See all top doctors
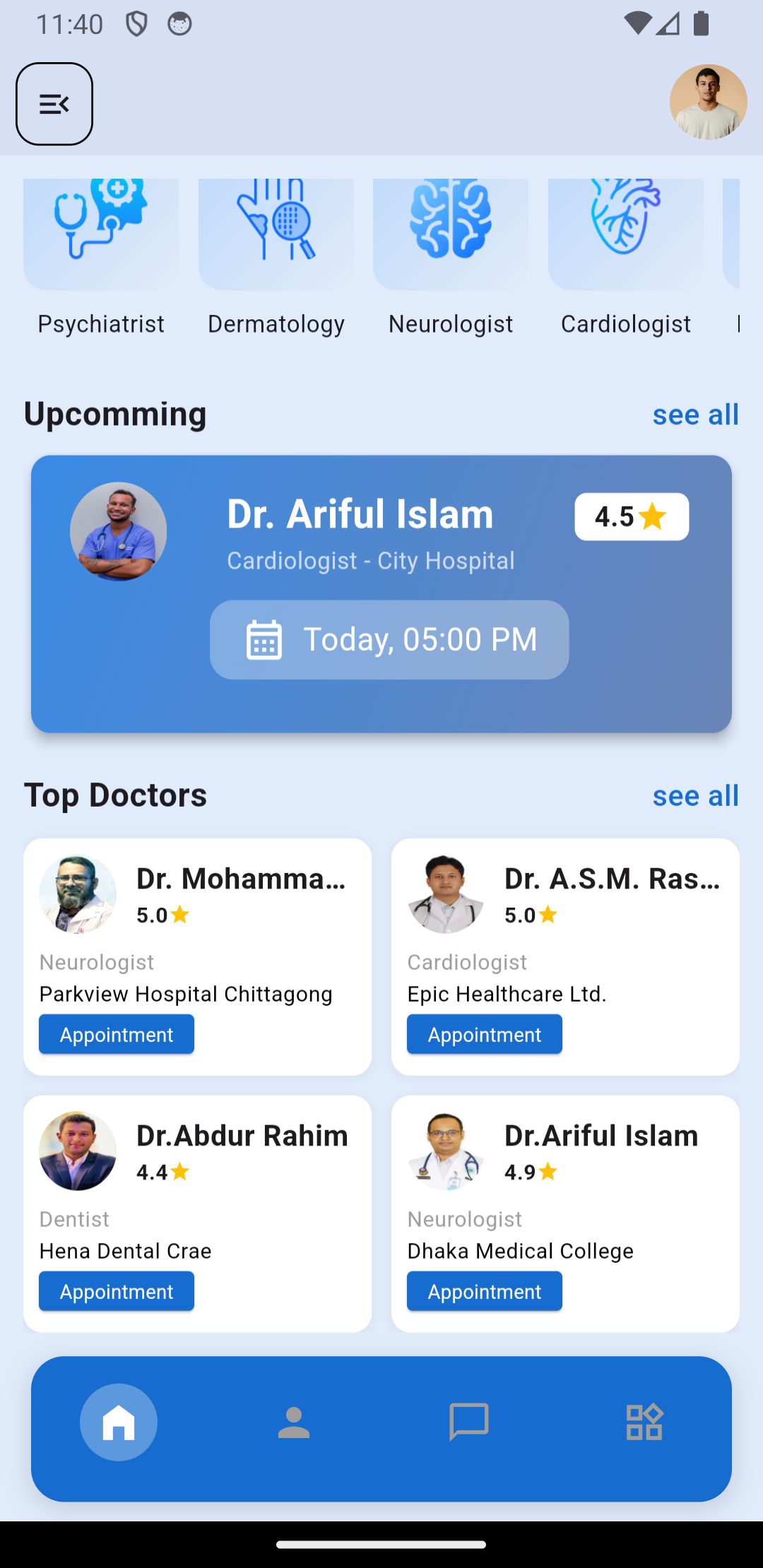Viewport: 763px width, 1568px height. [x=695, y=796]
